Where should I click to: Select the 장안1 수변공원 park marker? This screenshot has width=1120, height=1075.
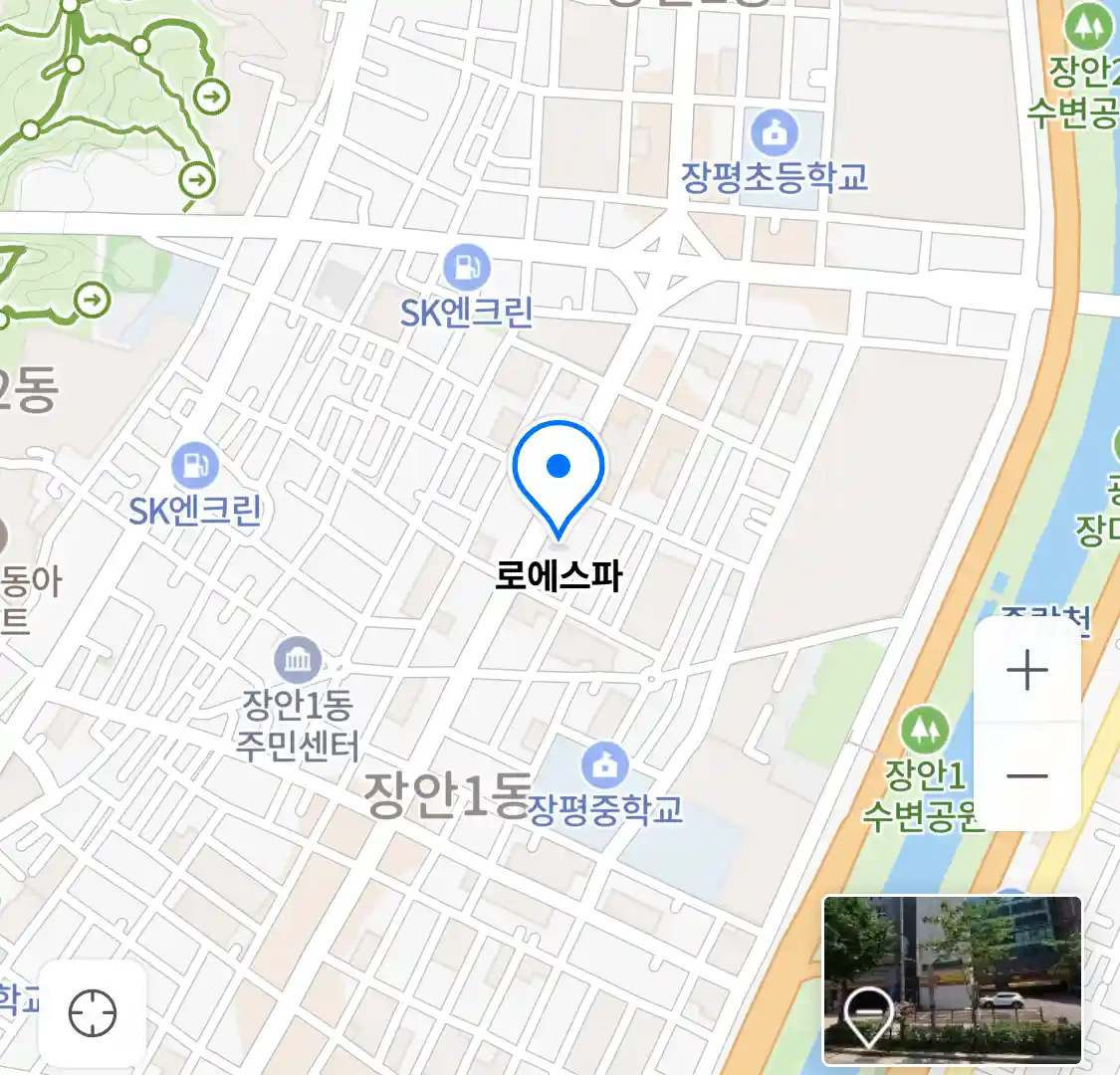(925, 732)
